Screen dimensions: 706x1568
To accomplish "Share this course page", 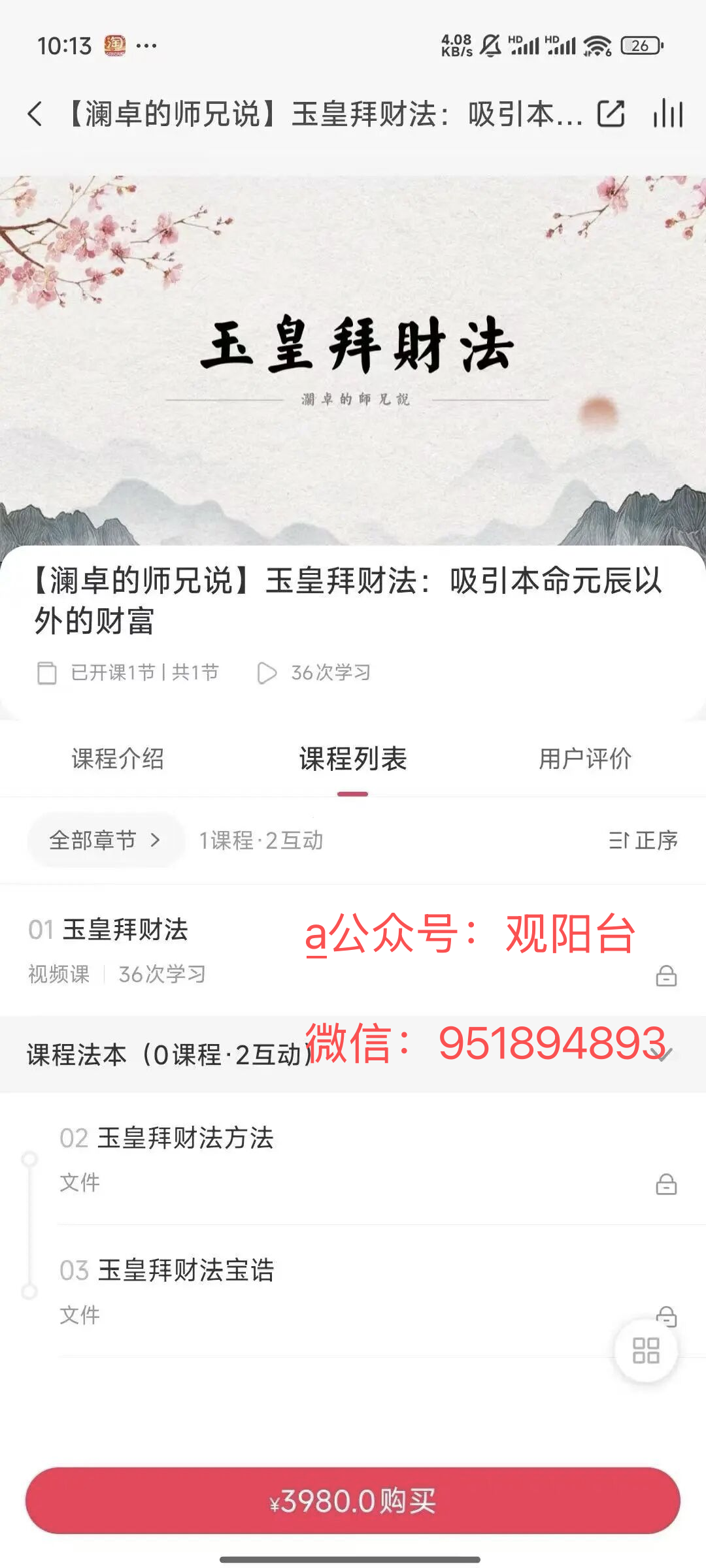I will [x=611, y=114].
